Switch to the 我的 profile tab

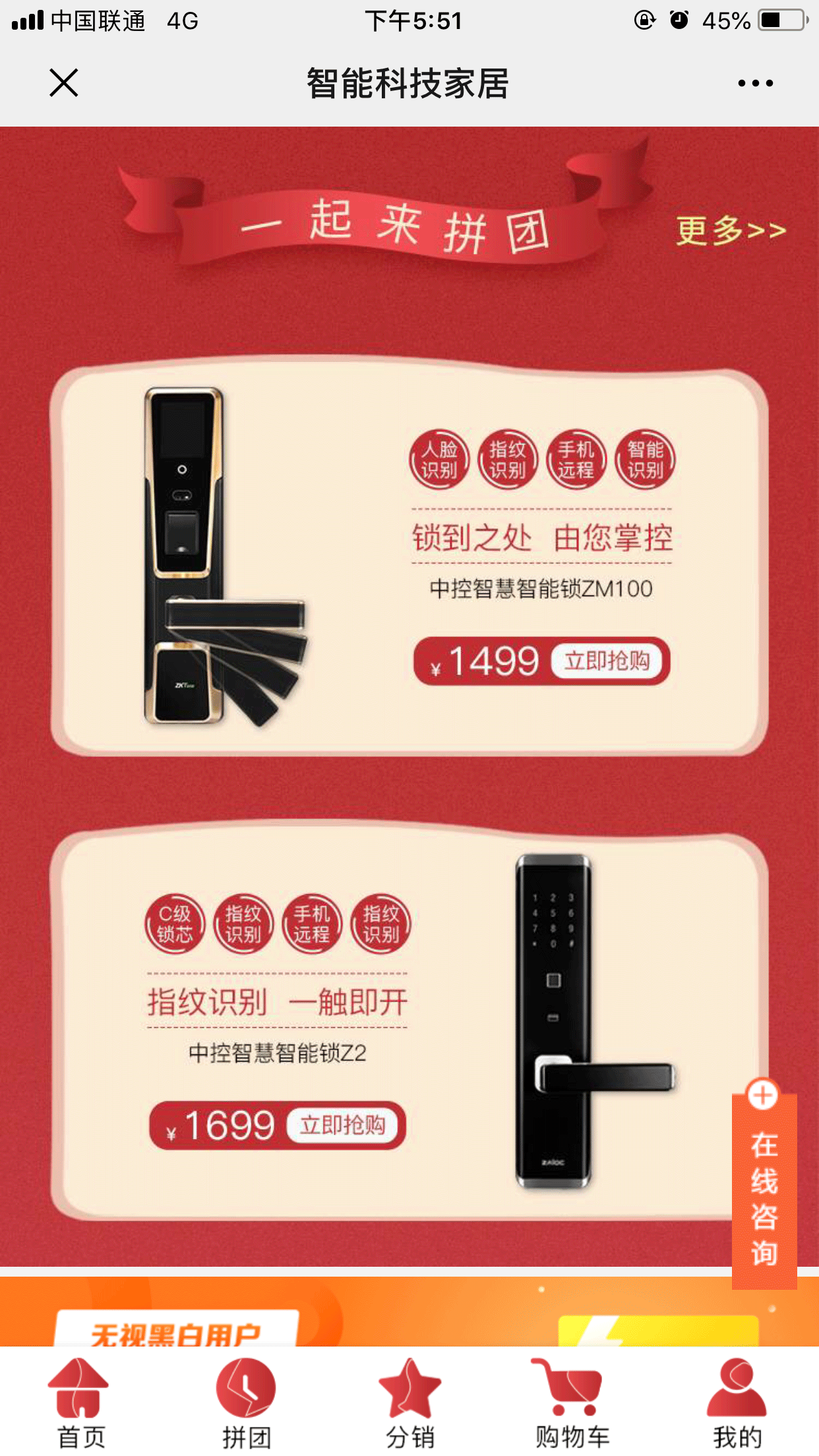point(737,1403)
